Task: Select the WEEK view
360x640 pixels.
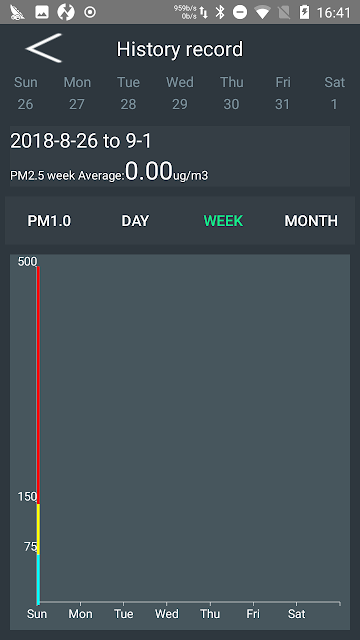Action: click(223, 221)
